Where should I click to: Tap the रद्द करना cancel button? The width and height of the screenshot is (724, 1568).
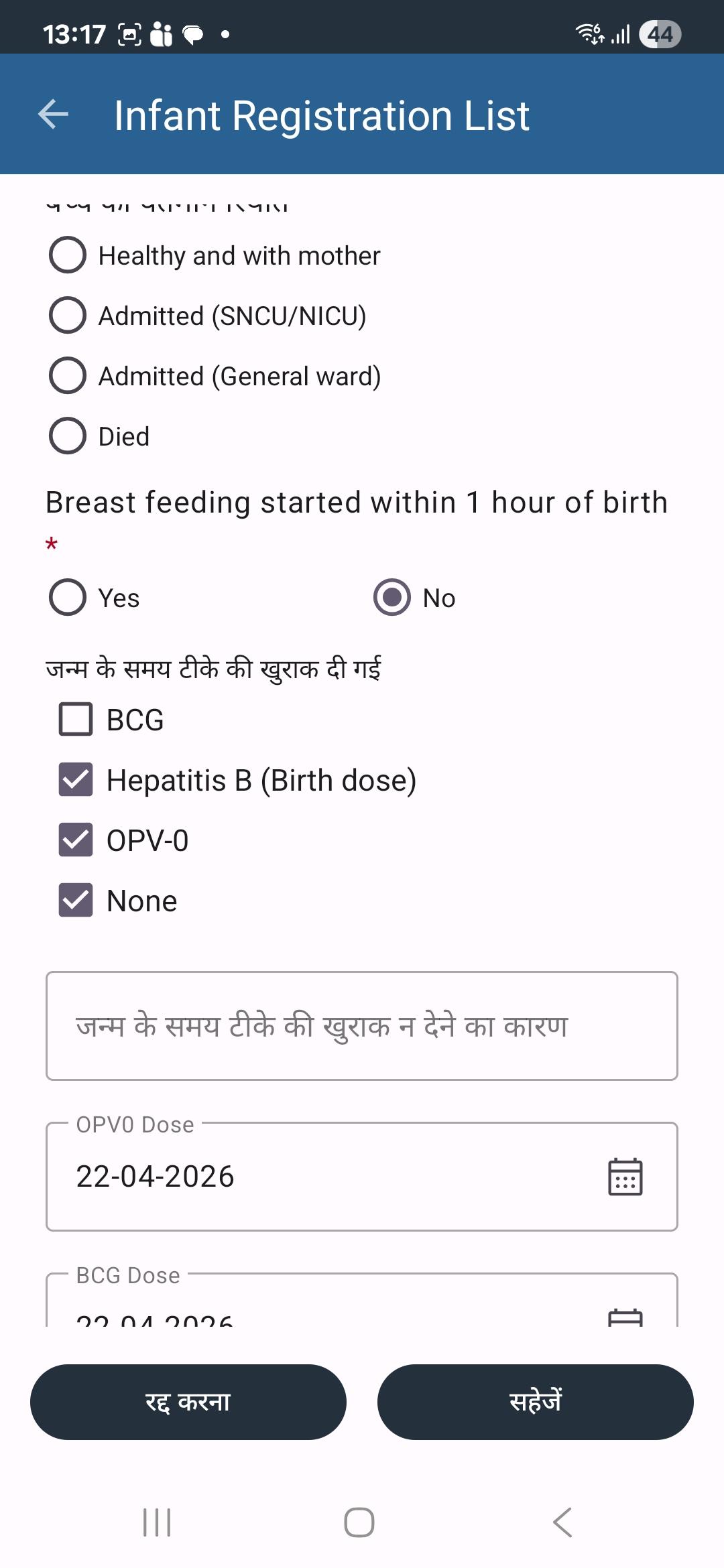point(188,1402)
